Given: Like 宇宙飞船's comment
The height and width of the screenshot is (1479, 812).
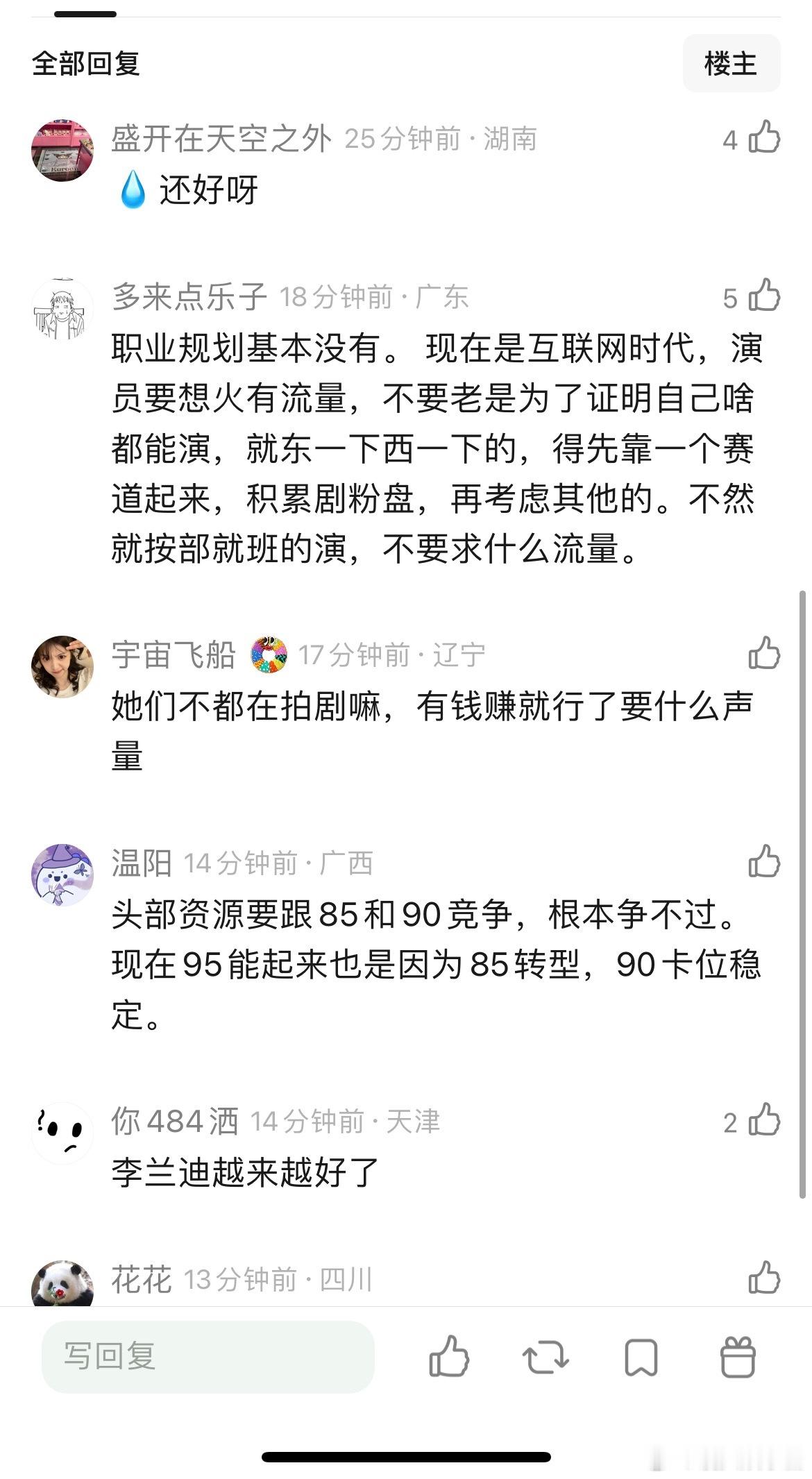Looking at the screenshot, I should tap(766, 652).
